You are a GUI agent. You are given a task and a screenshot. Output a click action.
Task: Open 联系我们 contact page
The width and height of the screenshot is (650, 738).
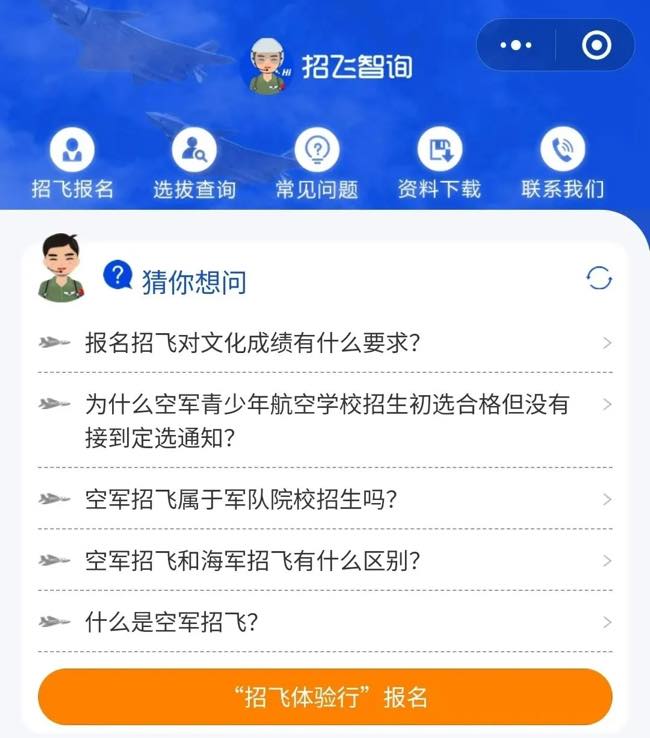562,165
